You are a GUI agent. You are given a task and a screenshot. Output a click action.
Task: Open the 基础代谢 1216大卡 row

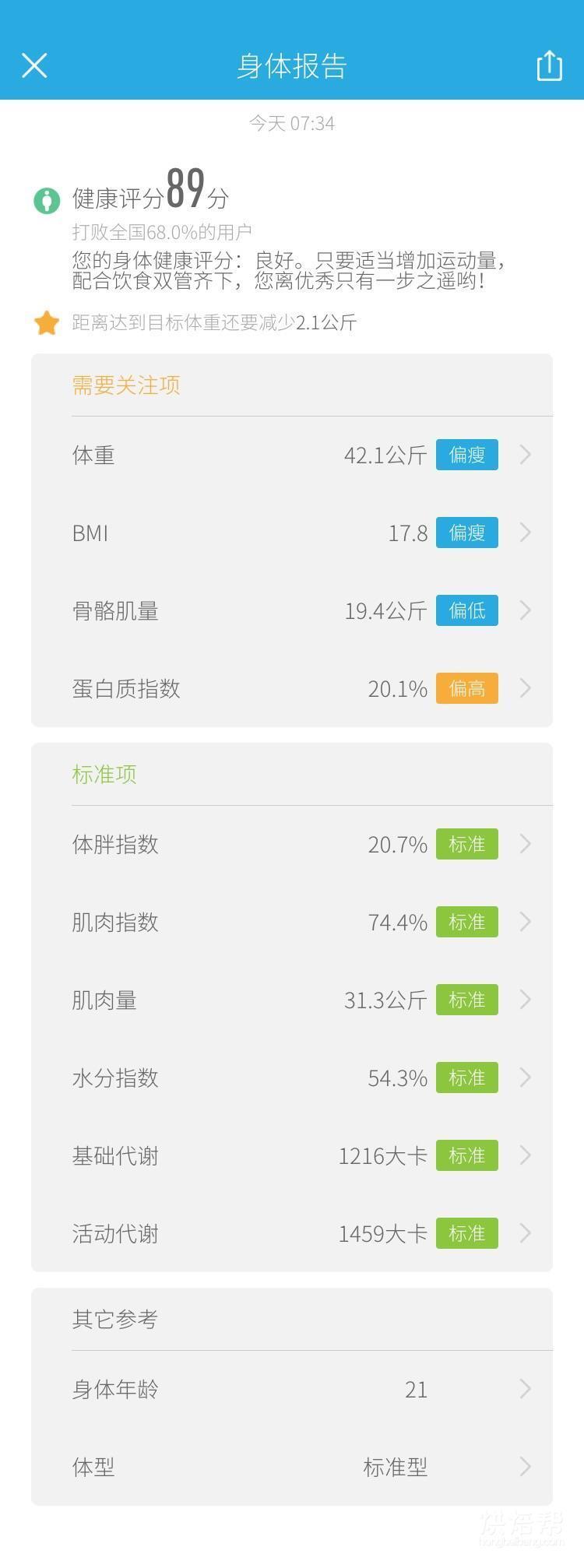pyautogui.click(x=292, y=1155)
